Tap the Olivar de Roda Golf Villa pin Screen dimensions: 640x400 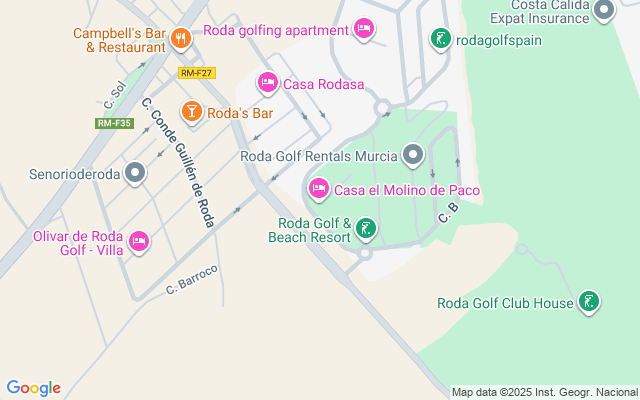(139, 241)
